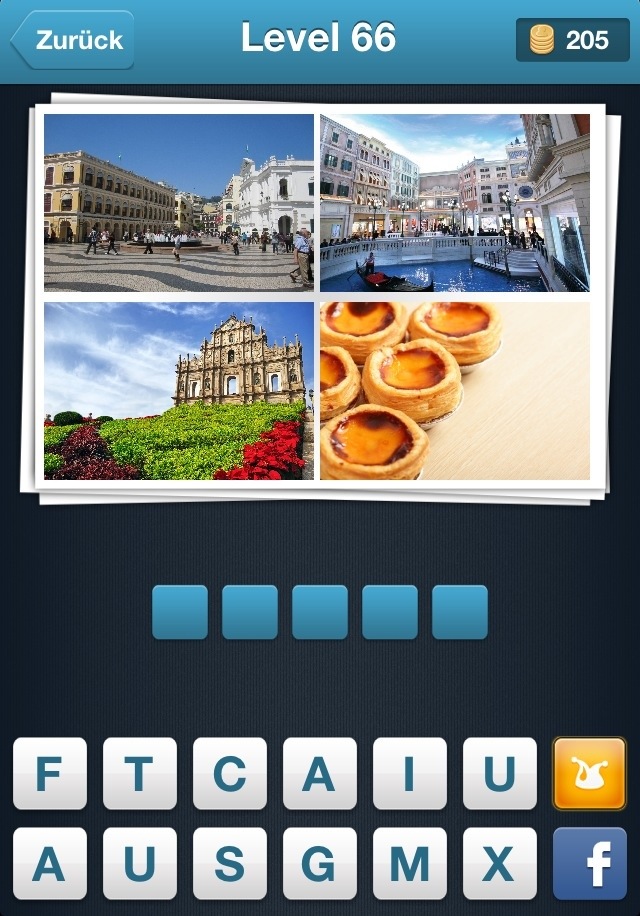
Task: Select the A tile next to C
Action: click(320, 773)
